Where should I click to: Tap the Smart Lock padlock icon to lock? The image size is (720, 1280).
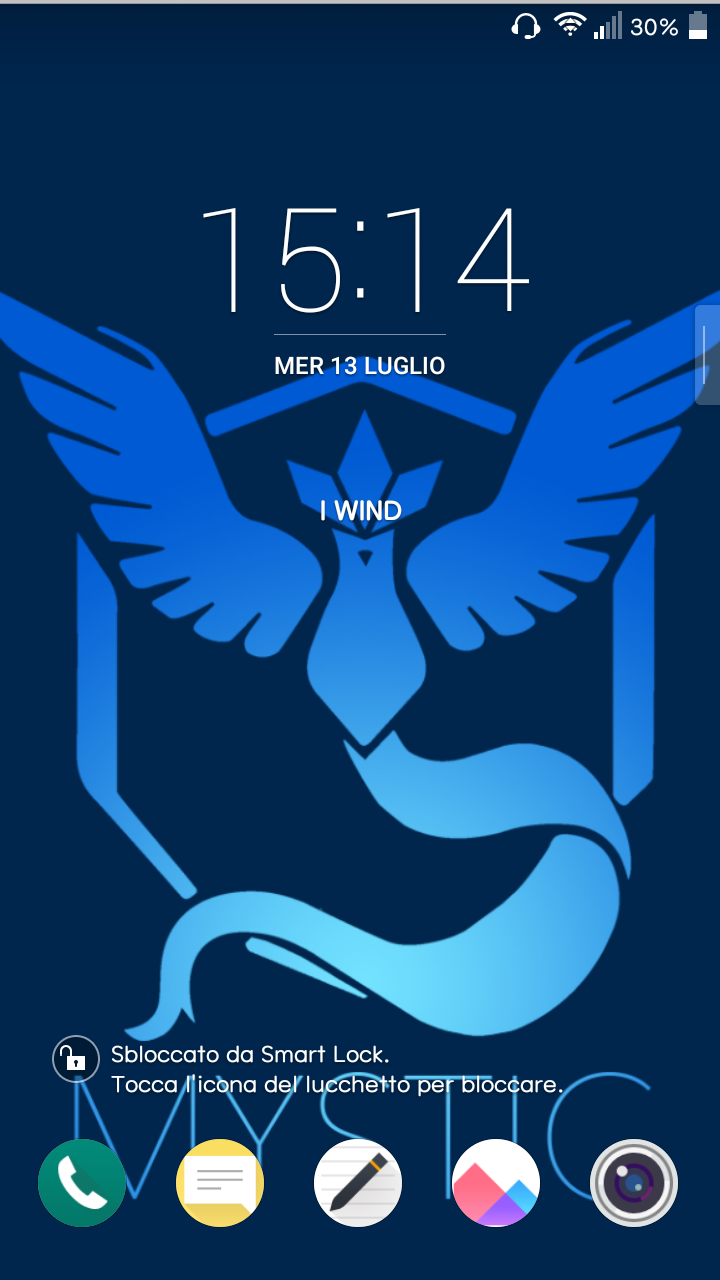click(76, 1058)
